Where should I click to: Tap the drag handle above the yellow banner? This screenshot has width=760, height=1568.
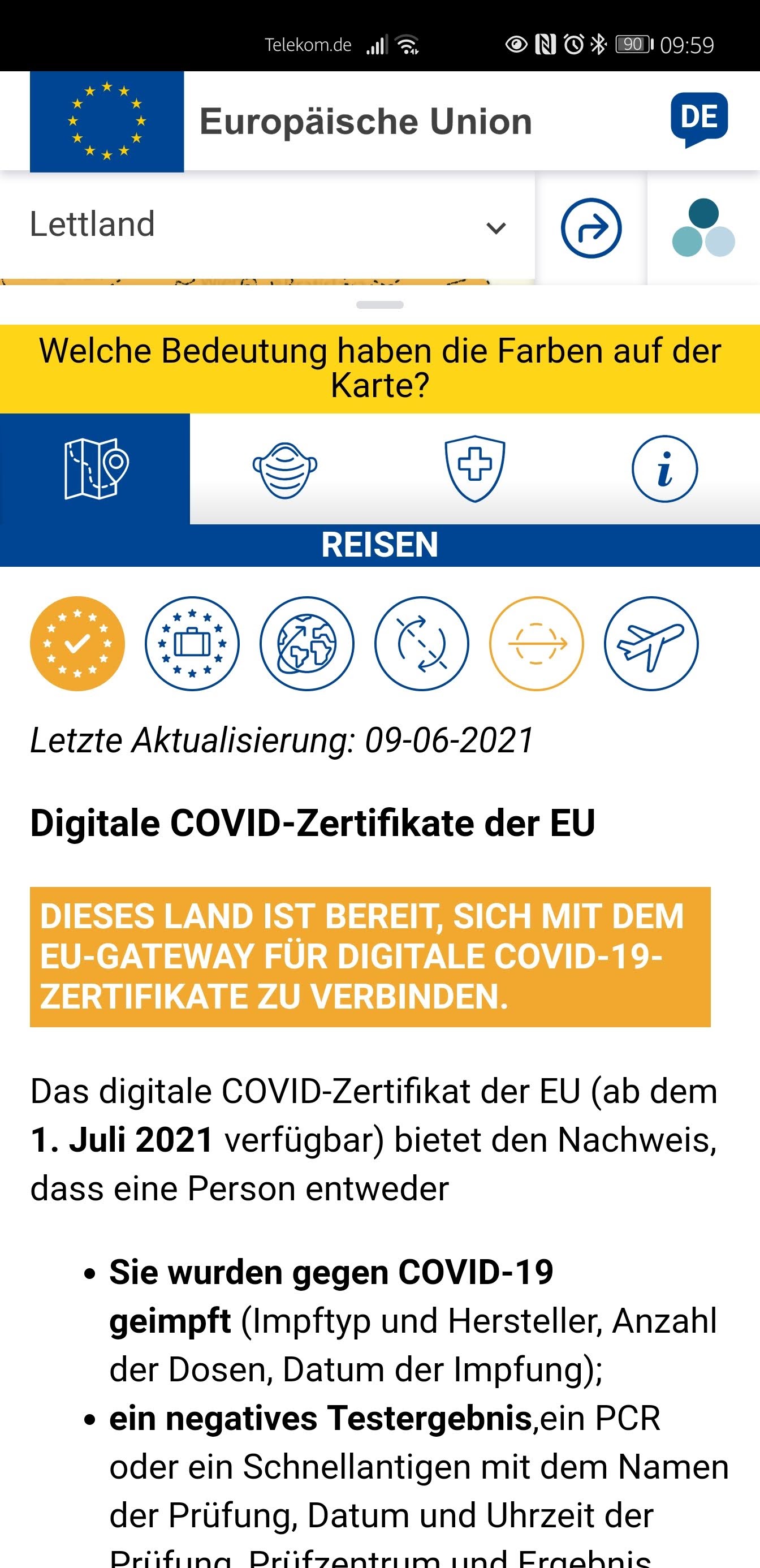tap(379, 305)
